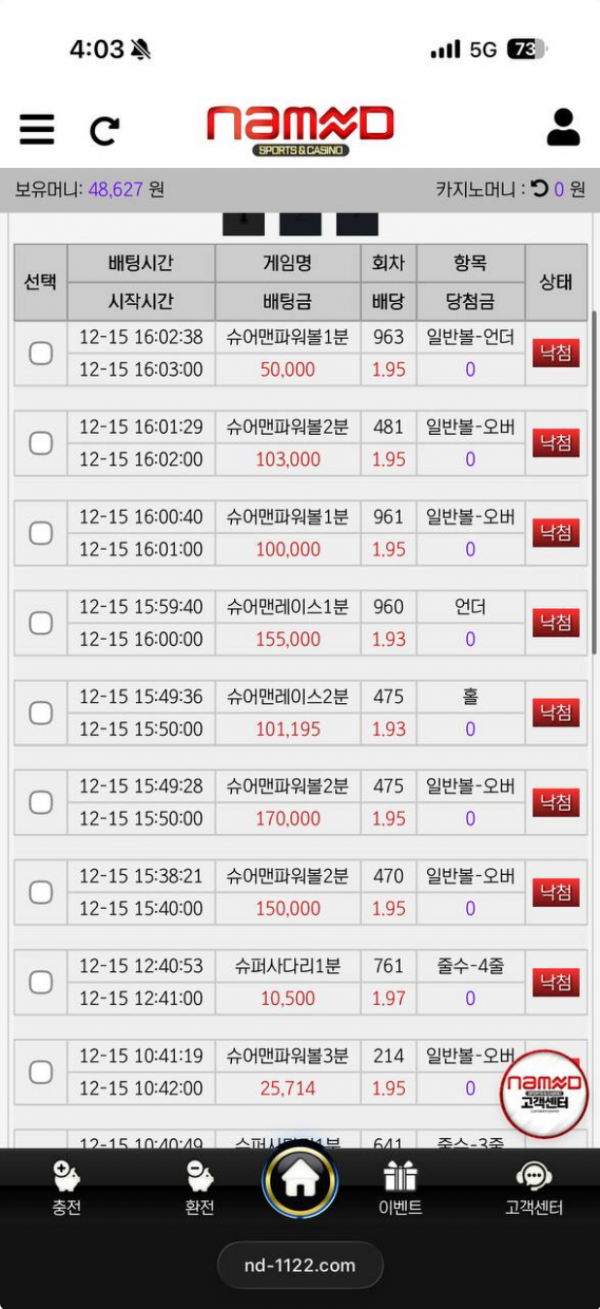Go to the home button
Screen dimensions: 600x1309
click(299, 1180)
